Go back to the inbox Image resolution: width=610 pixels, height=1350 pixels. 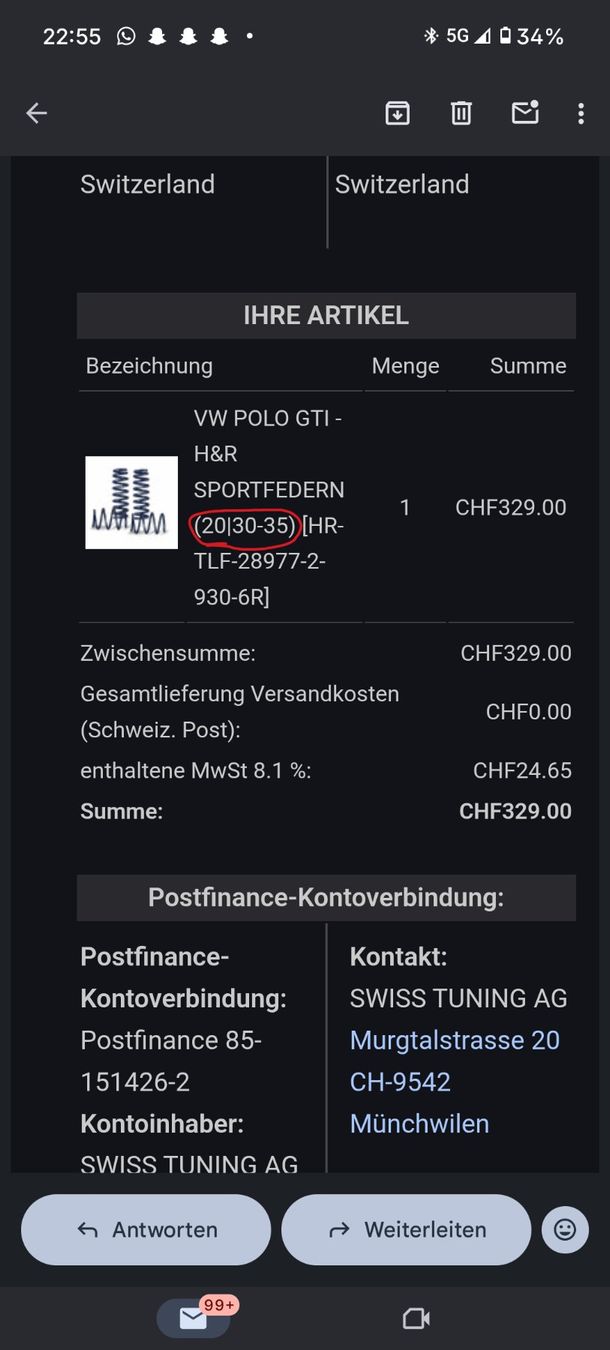pyautogui.click(x=37, y=114)
